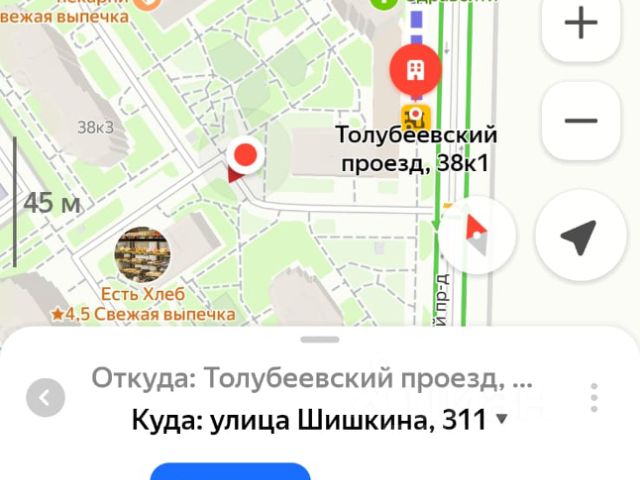This screenshot has width=640, height=480.
Task: Edit the starting point Толубеевский проезд
Action: click(x=312, y=379)
